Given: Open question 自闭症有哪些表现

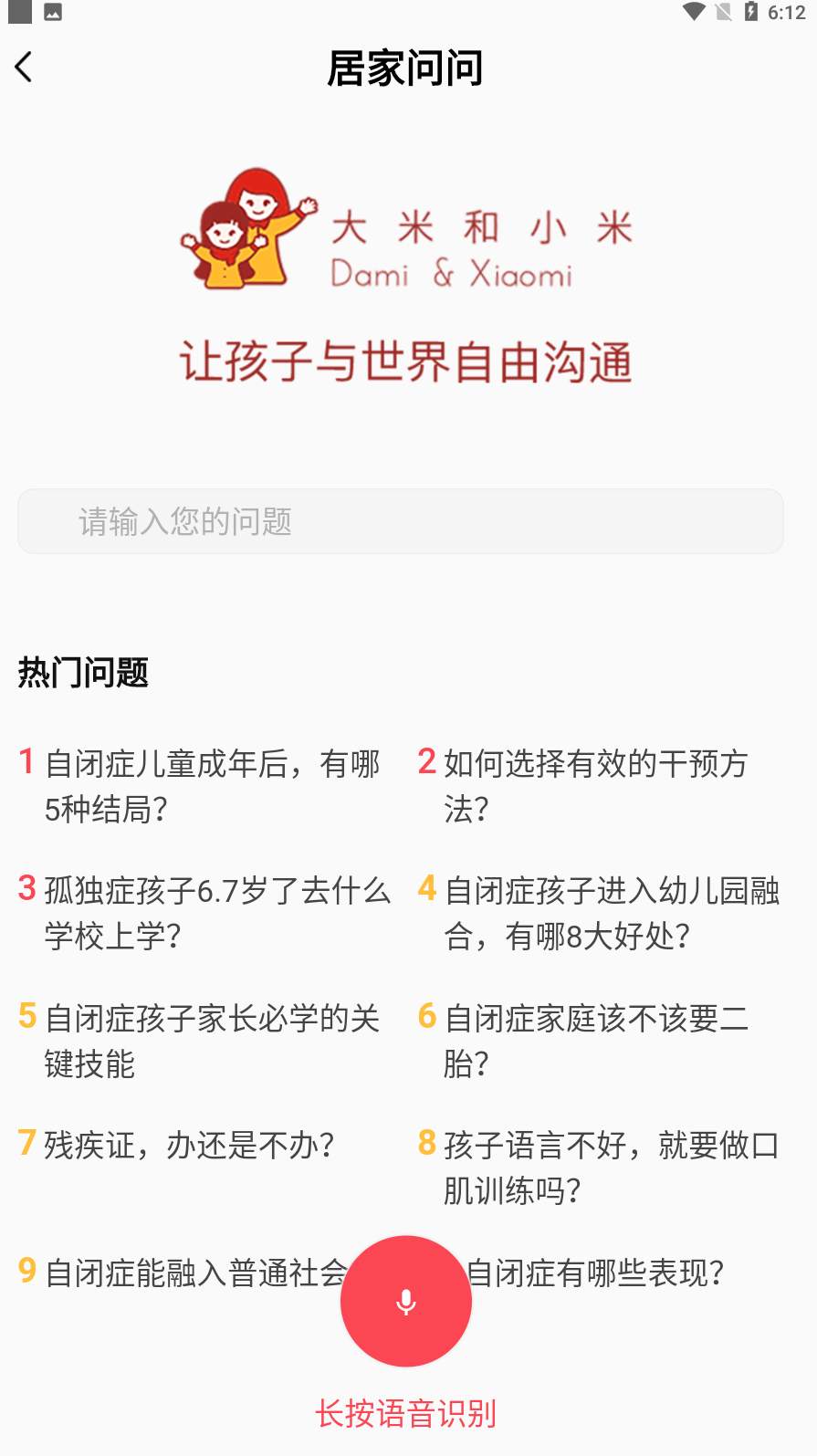Looking at the screenshot, I should (593, 1271).
